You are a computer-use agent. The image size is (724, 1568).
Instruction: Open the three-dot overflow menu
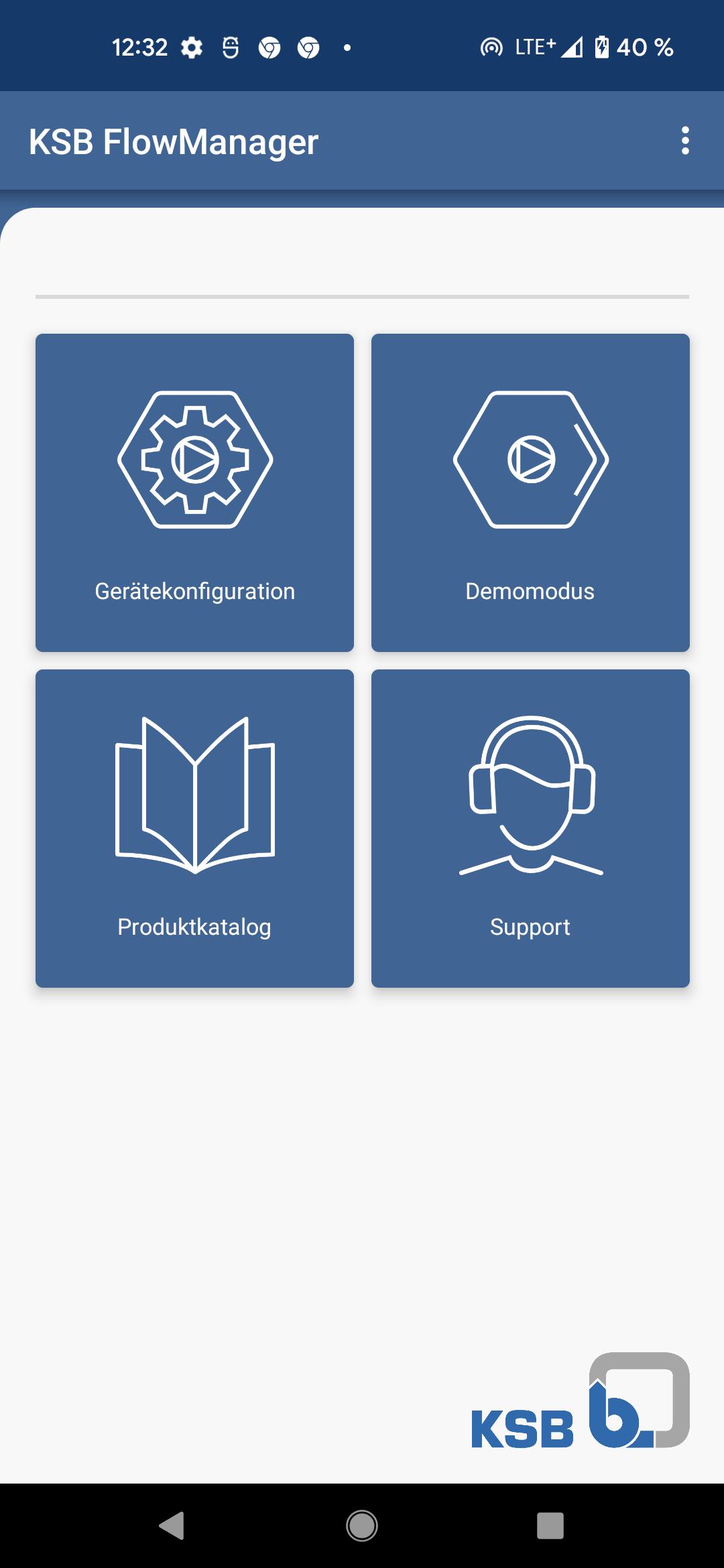684,141
